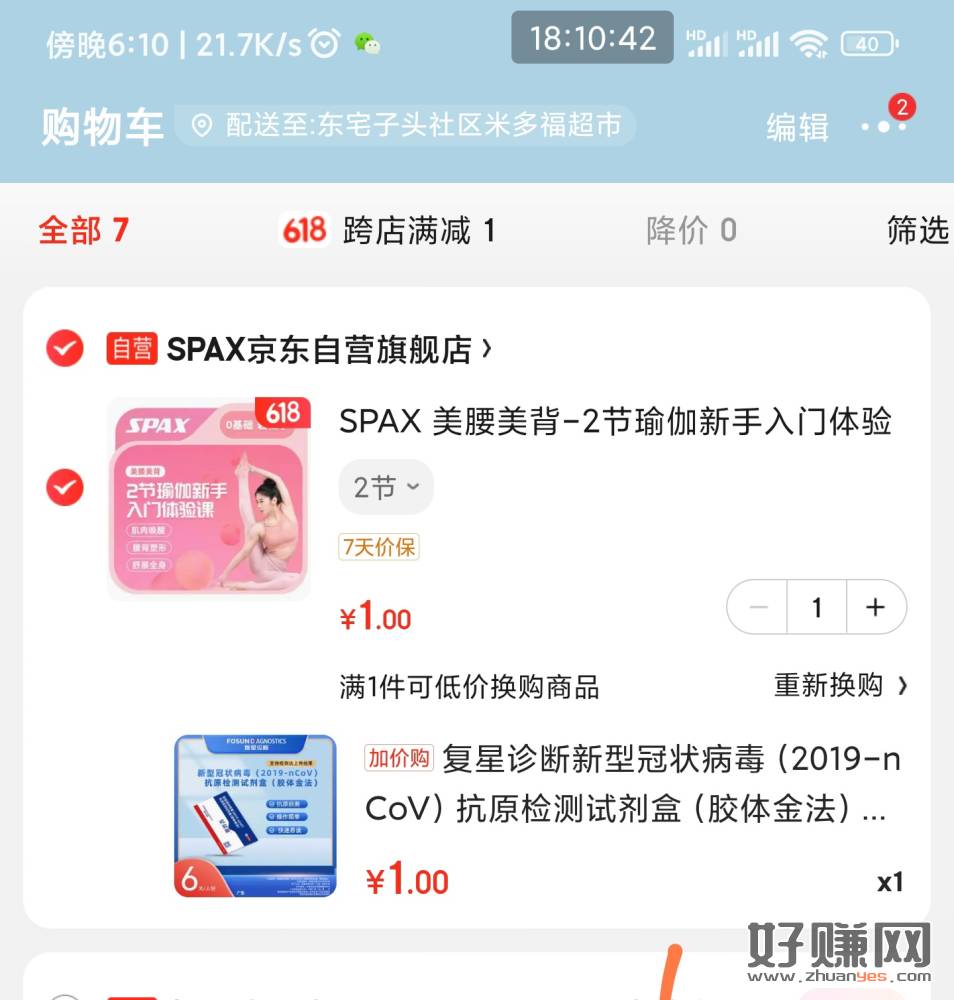Open the SPAX yoga course product image

pyautogui.click(x=209, y=498)
